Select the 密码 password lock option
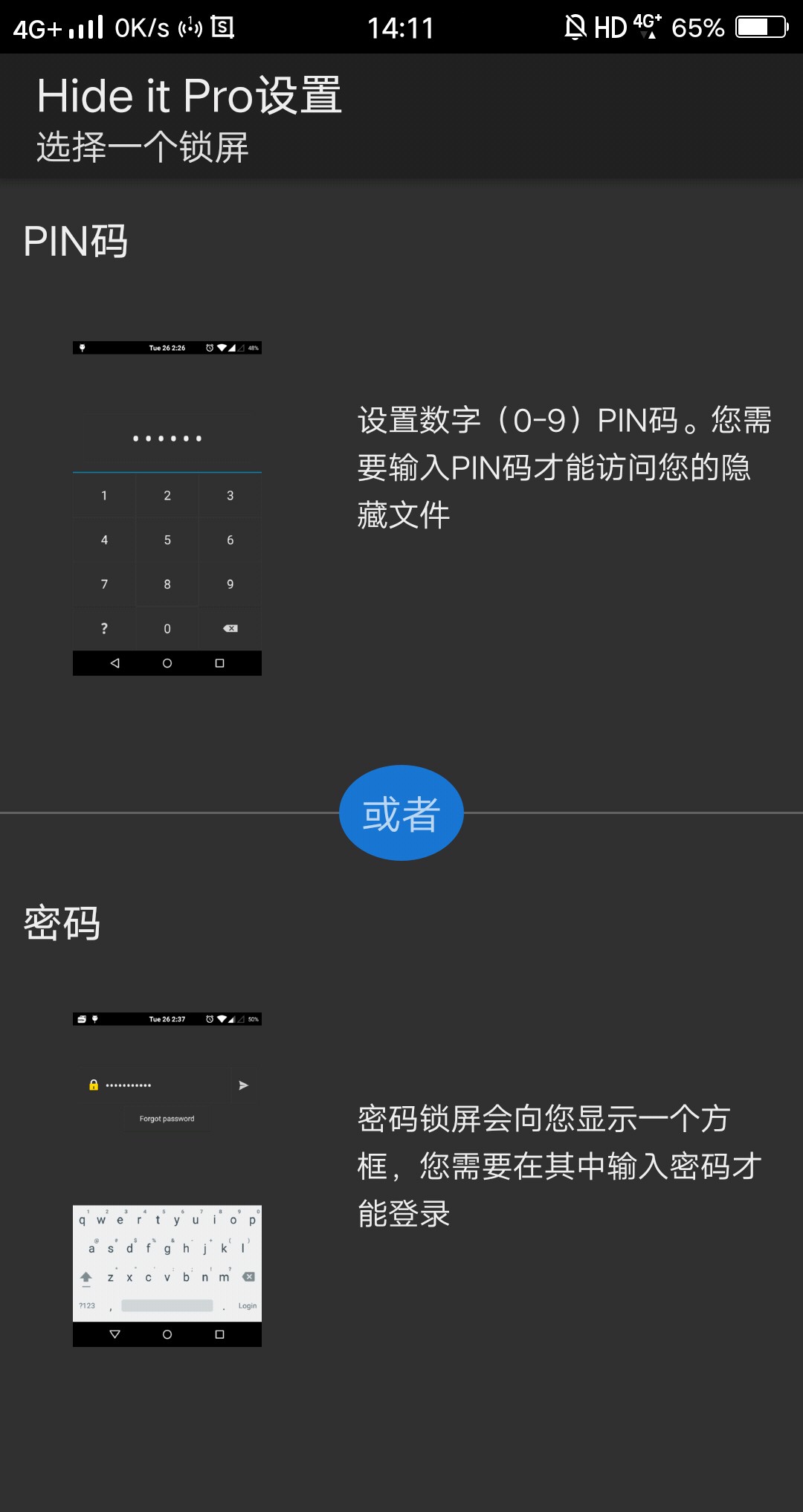Screen dimensions: 803x1512 [401, 1160]
